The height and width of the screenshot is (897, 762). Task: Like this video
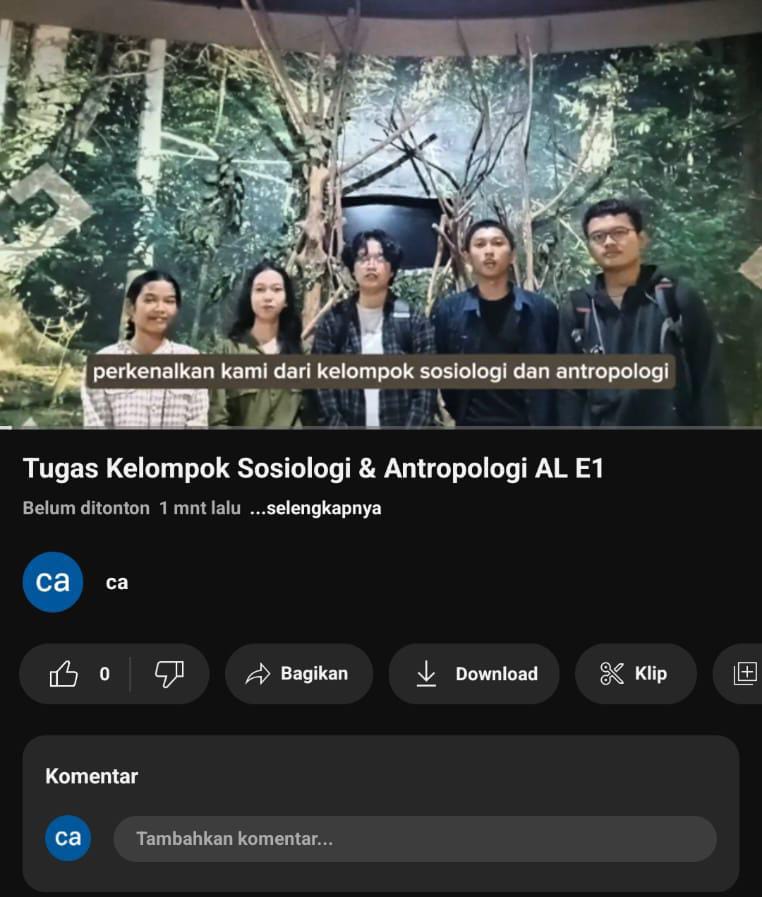(x=65, y=674)
